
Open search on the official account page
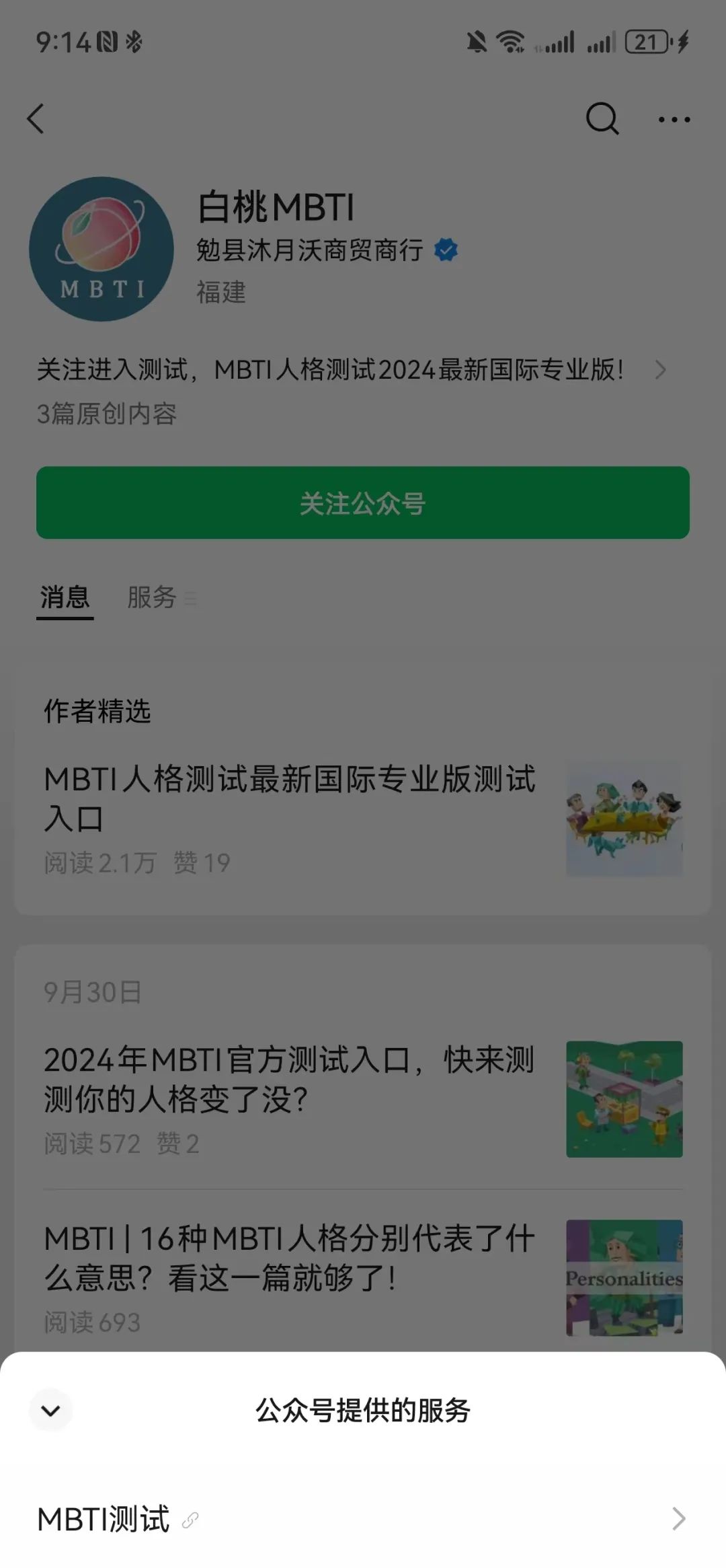click(x=602, y=119)
